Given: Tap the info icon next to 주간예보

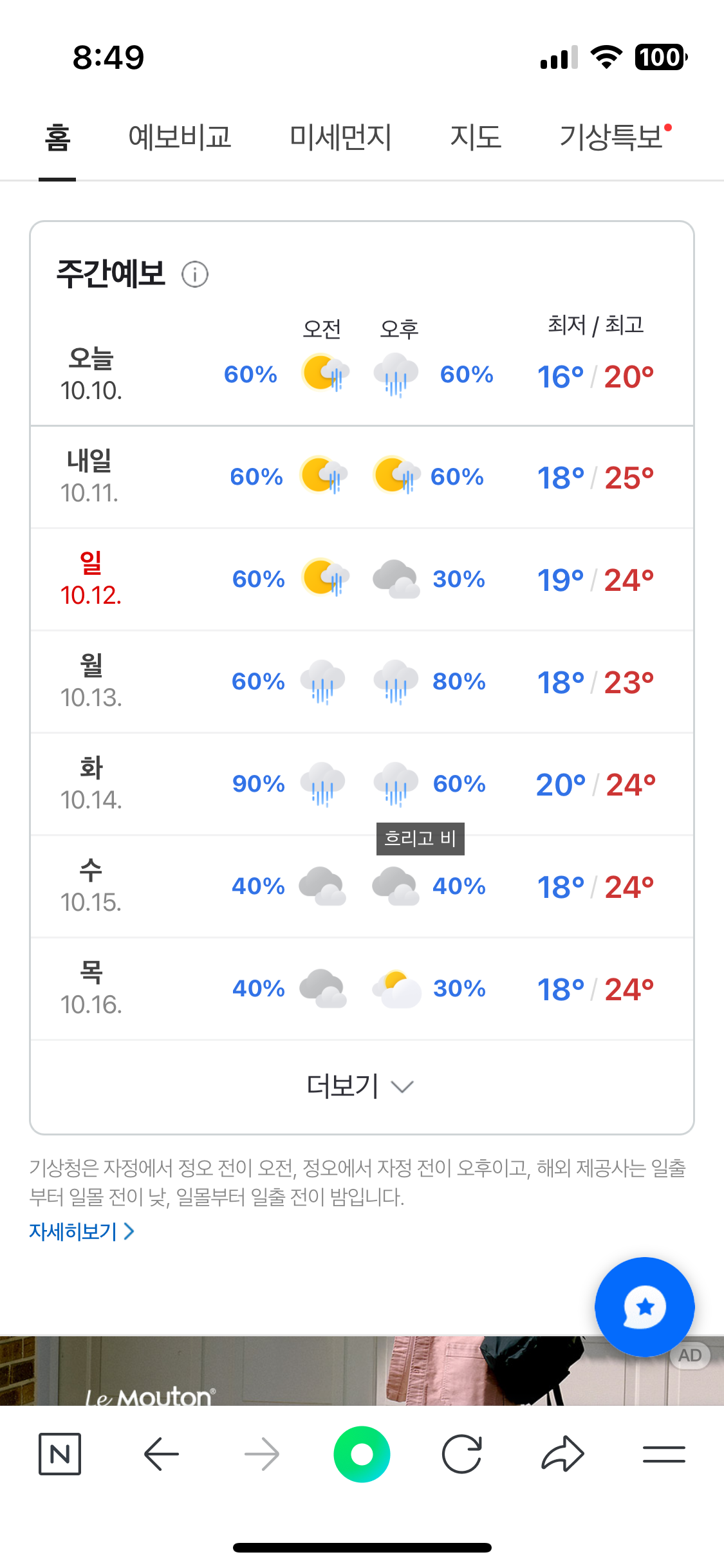Looking at the screenshot, I should click(x=195, y=275).
